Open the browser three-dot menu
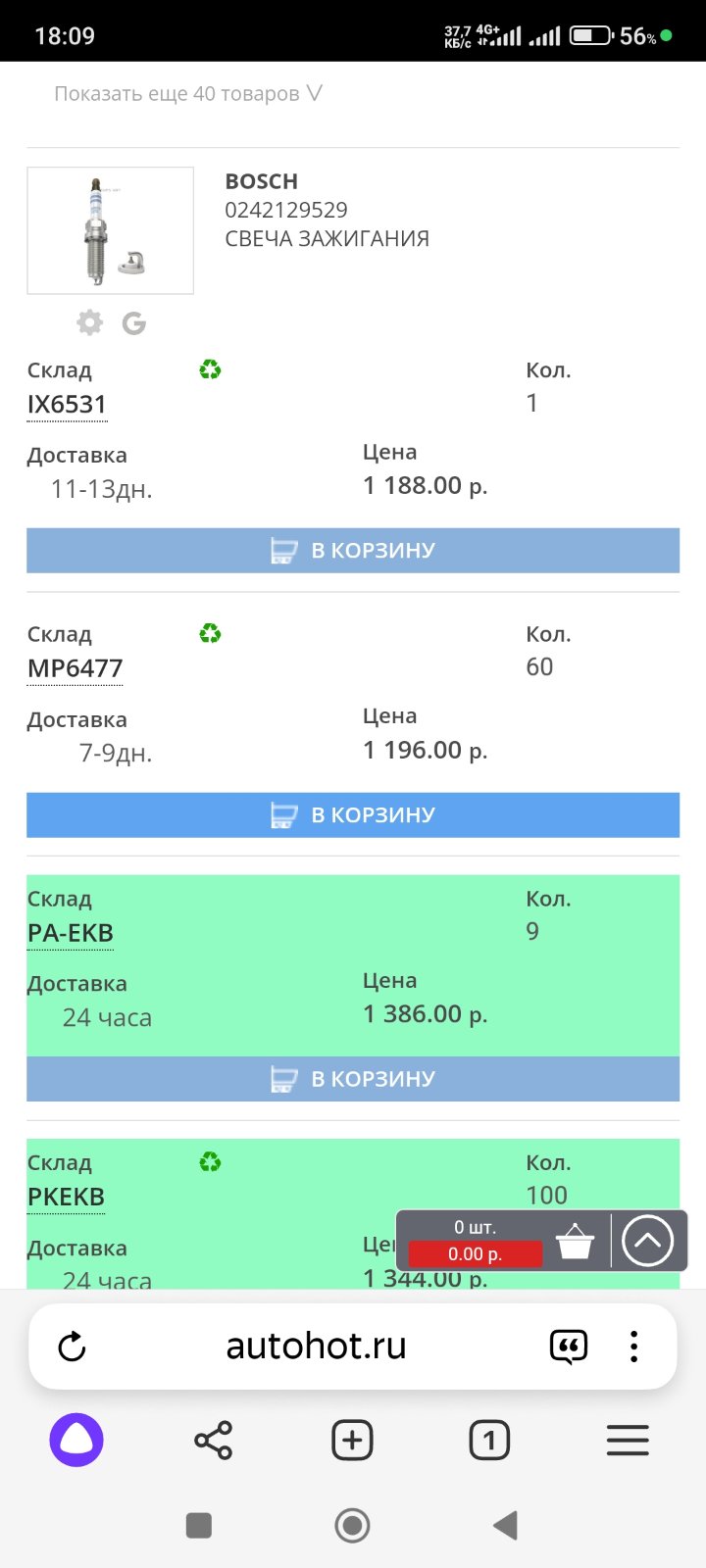The width and height of the screenshot is (706, 1568). pyautogui.click(x=634, y=1347)
